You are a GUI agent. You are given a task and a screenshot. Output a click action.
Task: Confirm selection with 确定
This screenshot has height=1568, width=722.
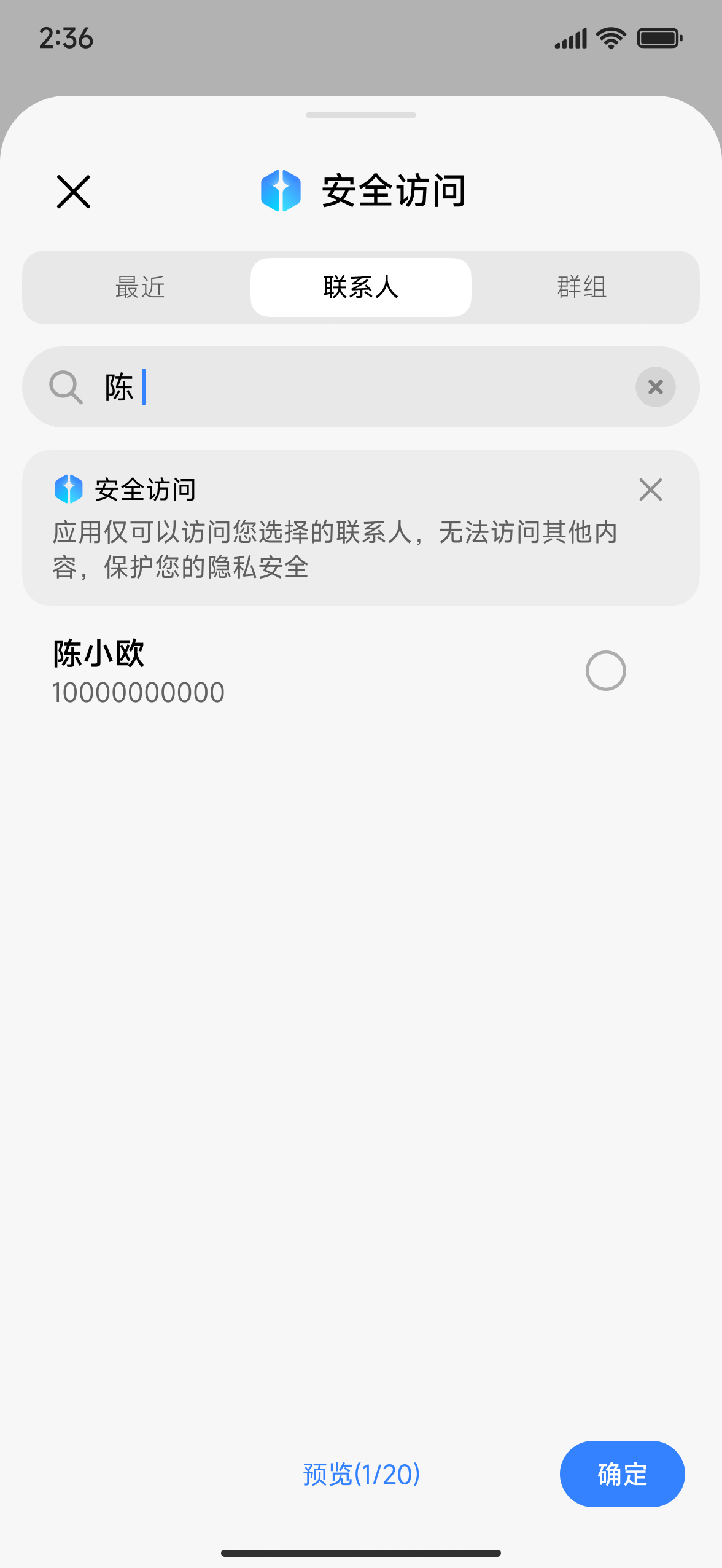click(x=621, y=1474)
